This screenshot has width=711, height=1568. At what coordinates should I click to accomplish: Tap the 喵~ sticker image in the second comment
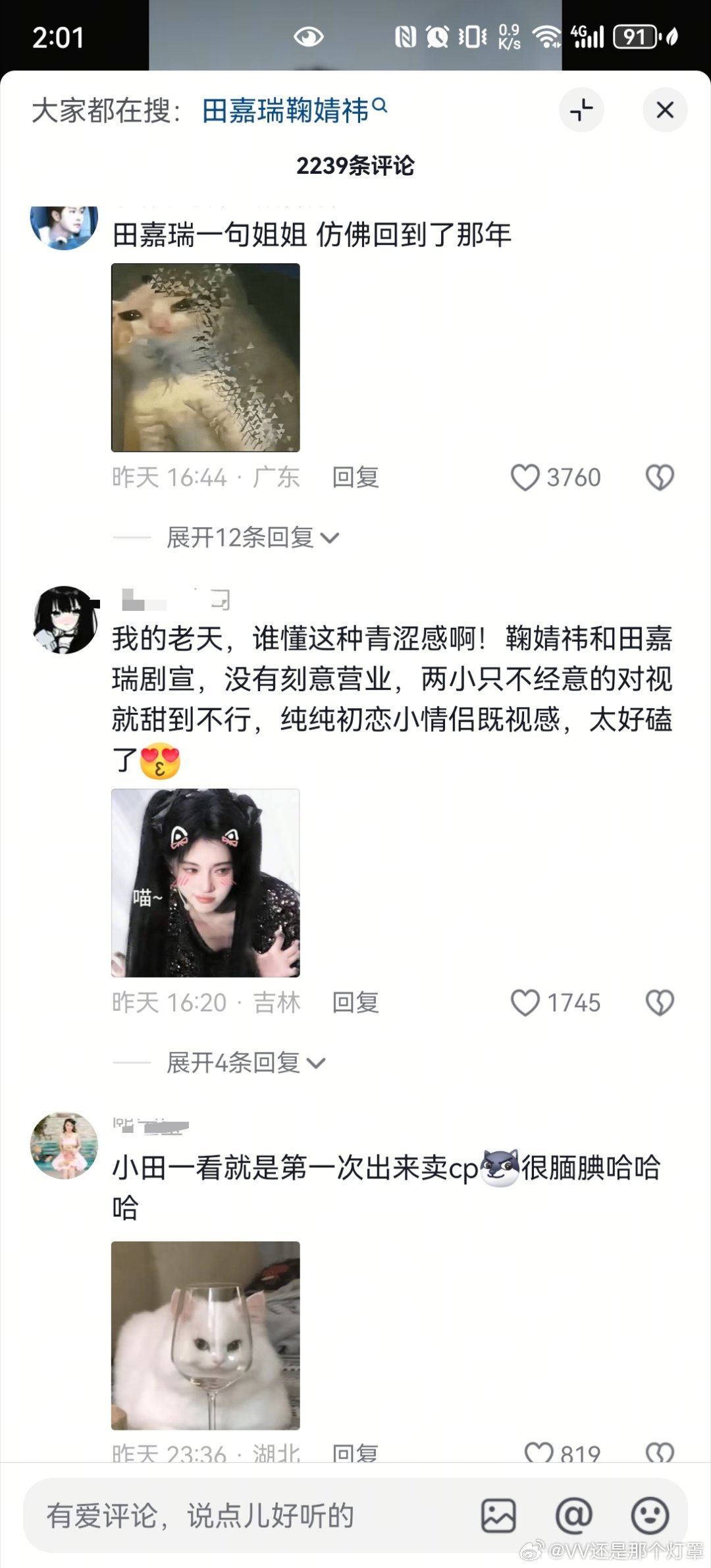click(x=206, y=882)
